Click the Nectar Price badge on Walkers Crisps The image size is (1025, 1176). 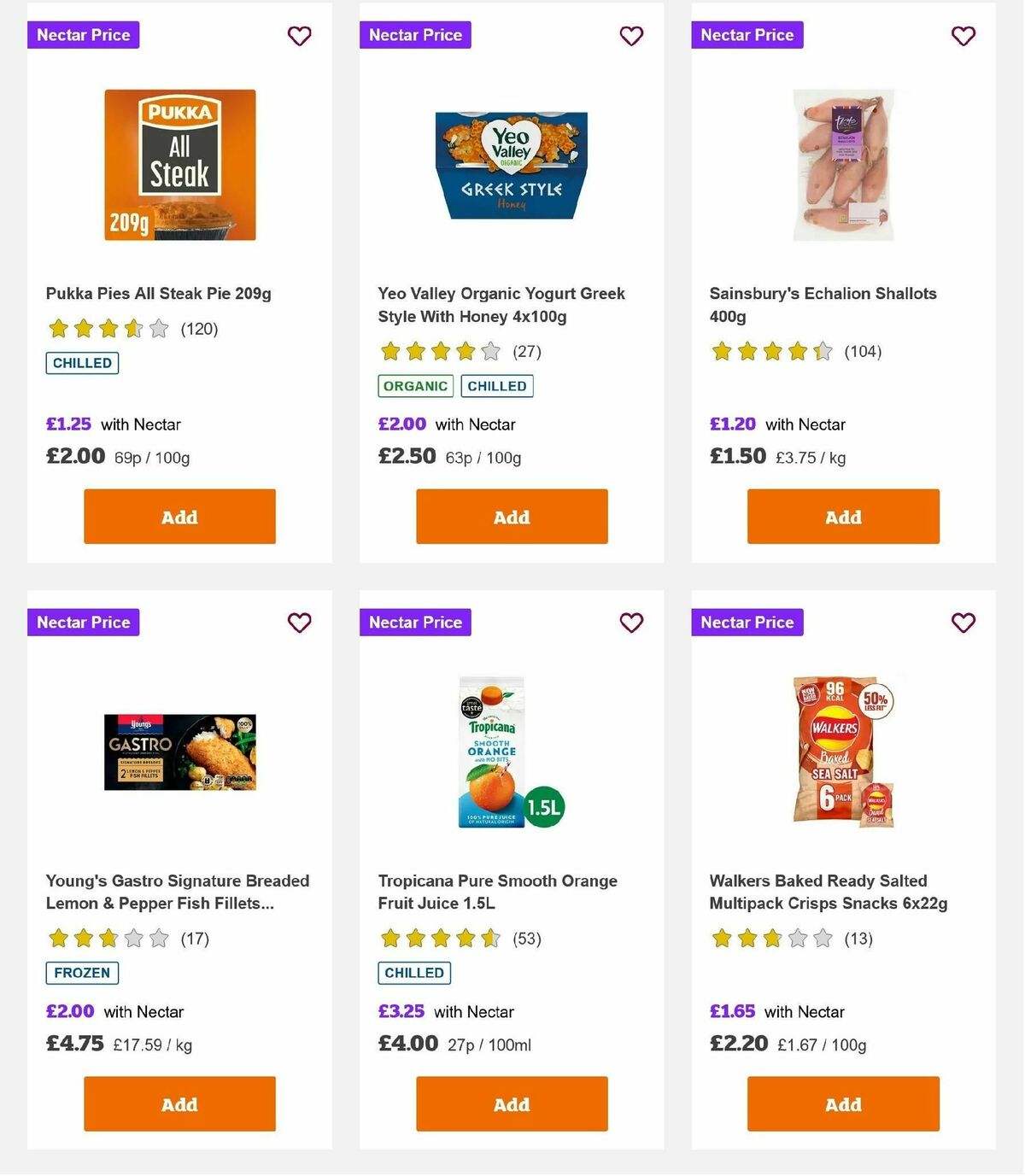pos(747,622)
